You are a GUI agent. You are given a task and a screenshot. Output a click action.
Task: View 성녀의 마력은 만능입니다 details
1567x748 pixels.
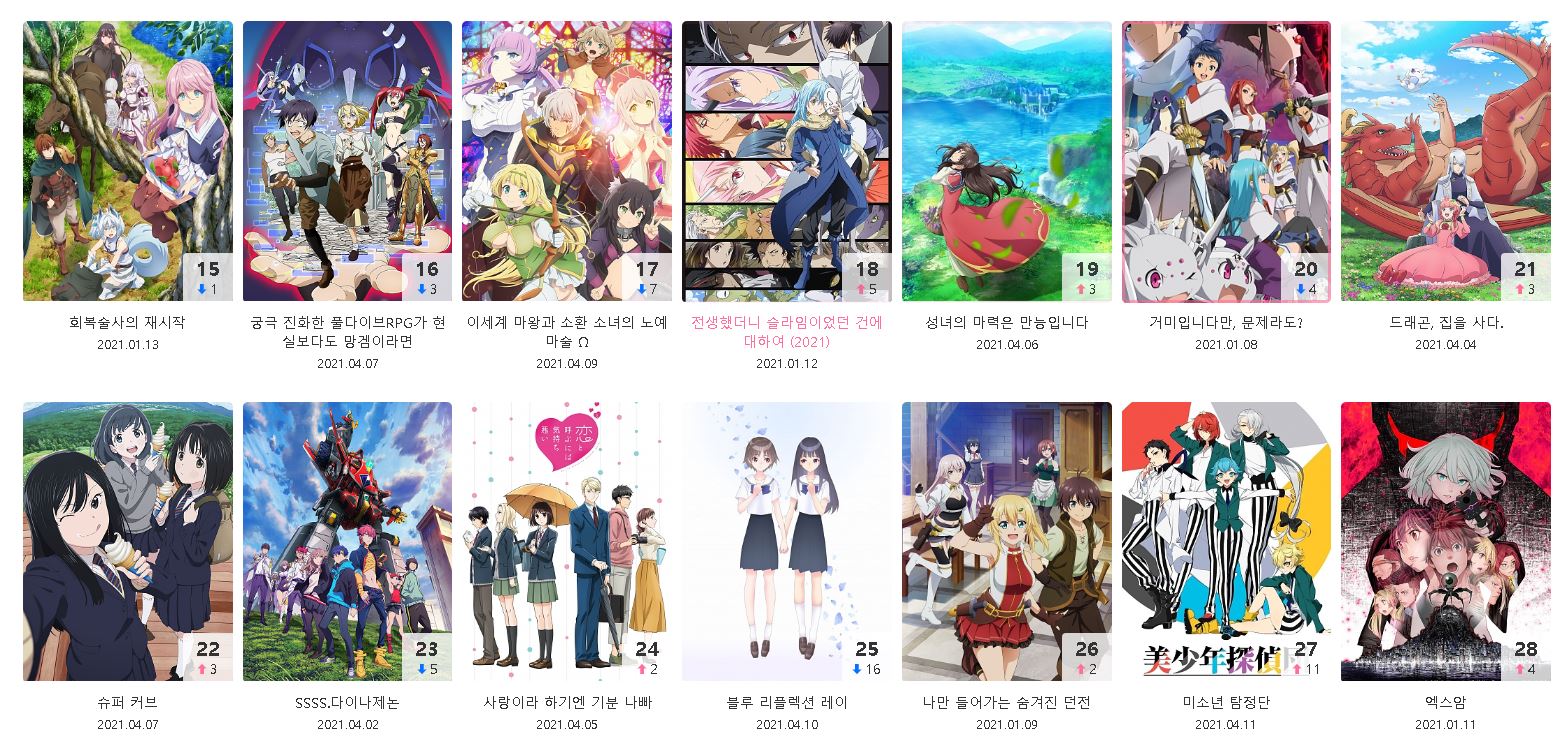[x=1006, y=161]
